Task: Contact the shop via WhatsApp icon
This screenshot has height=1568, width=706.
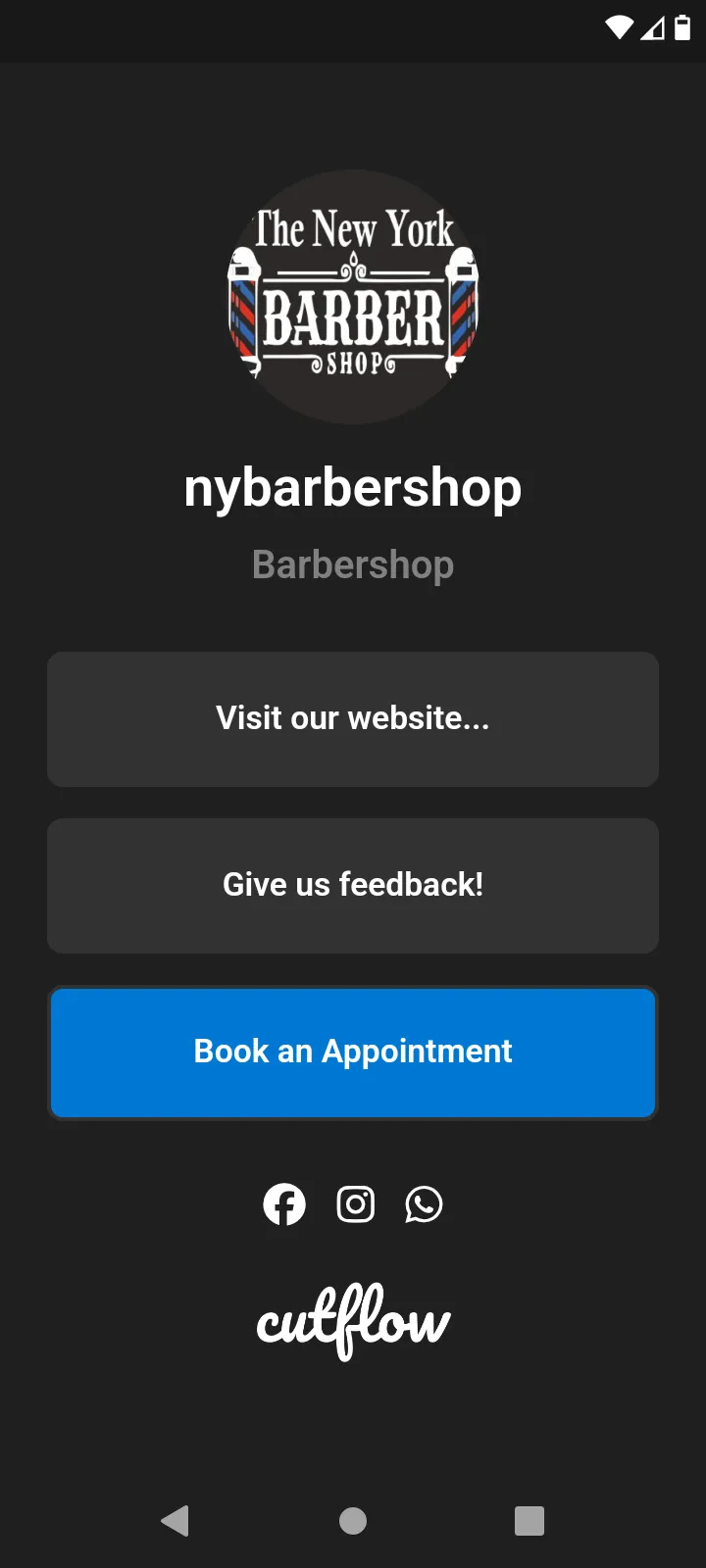Action: tap(424, 1204)
